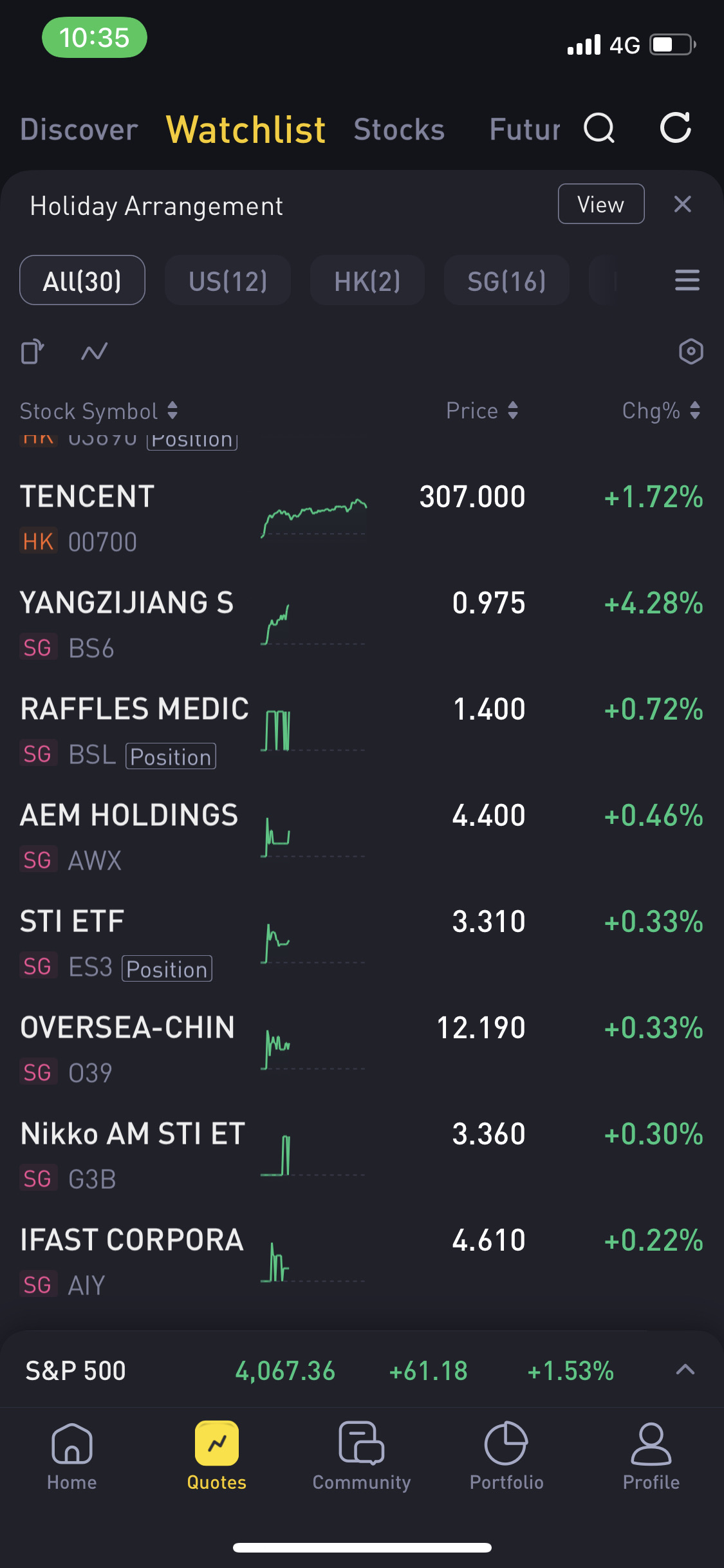The height and width of the screenshot is (1568, 724).
Task: Expand the S&P 500 index bar
Action: tap(685, 1370)
